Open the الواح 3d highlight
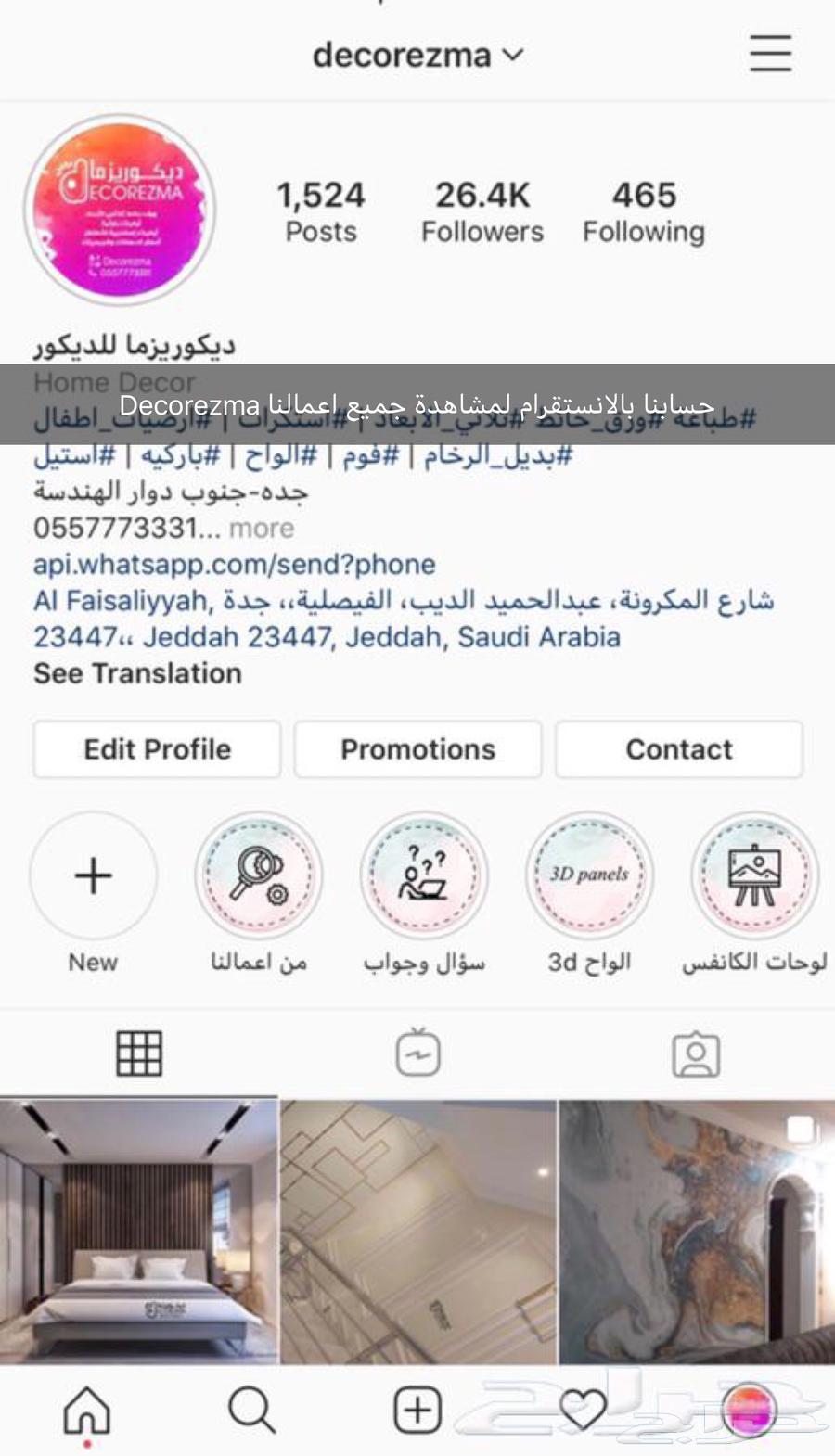Image resolution: width=835 pixels, height=1456 pixels. coord(589,875)
